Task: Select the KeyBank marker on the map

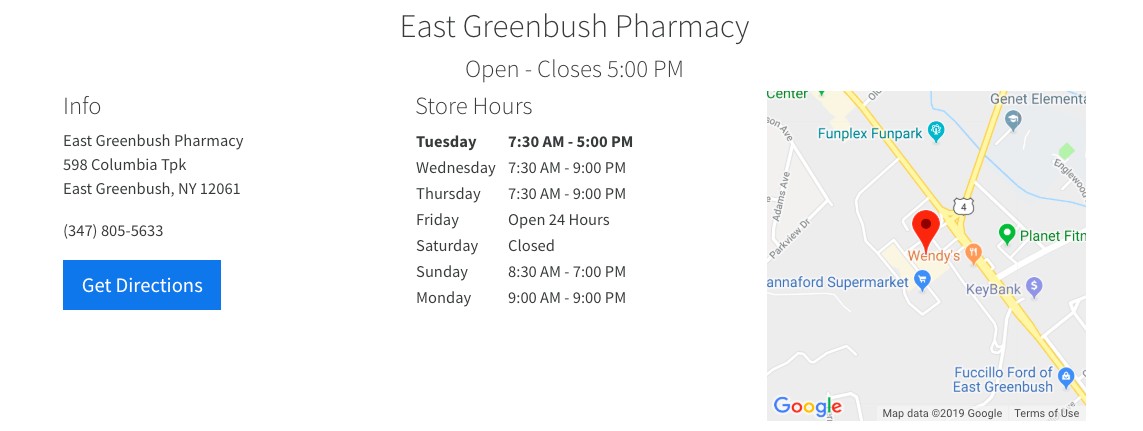Action: pos(1035,287)
